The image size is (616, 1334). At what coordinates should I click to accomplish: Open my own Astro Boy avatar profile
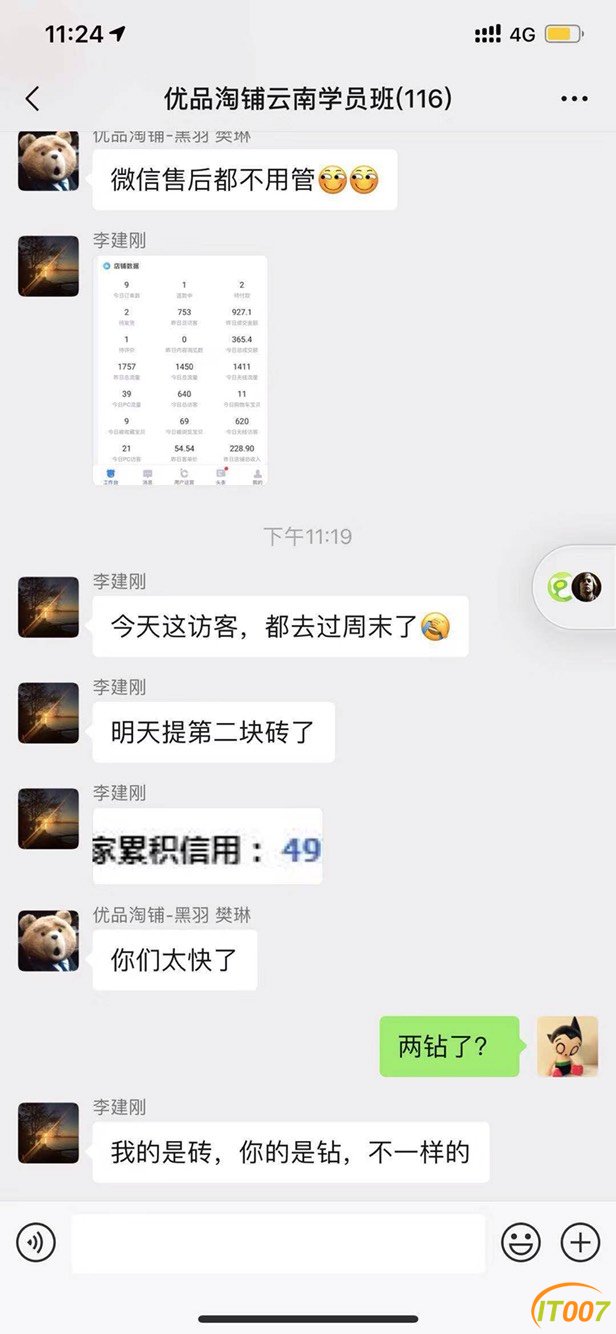pyautogui.click(x=567, y=1046)
